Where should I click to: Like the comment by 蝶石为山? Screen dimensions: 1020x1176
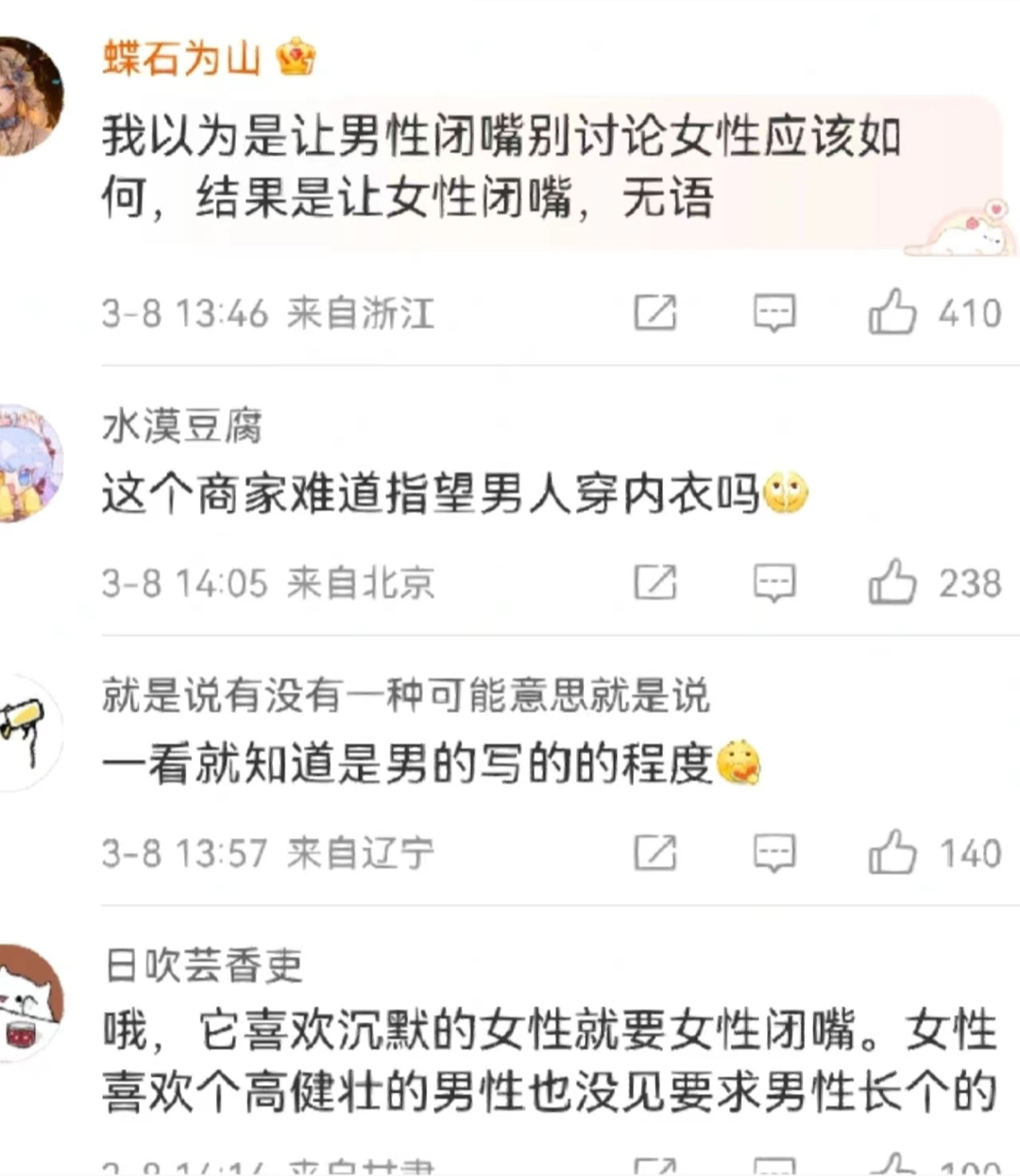click(x=892, y=313)
